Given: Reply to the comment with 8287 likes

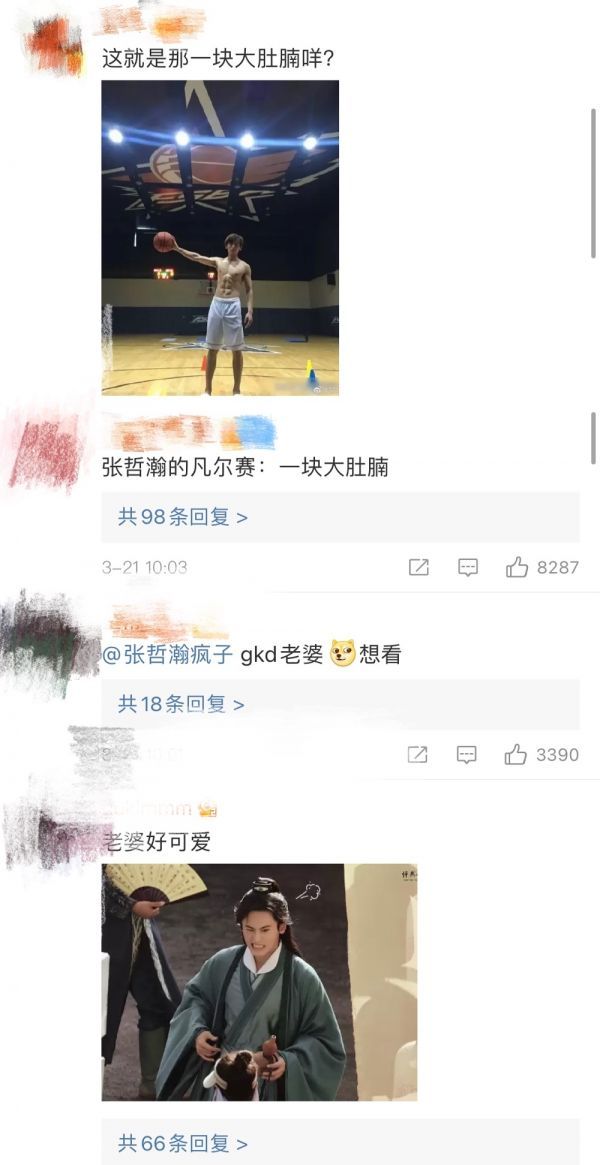Looking at the screenshot, I should (x=467, y=568).
